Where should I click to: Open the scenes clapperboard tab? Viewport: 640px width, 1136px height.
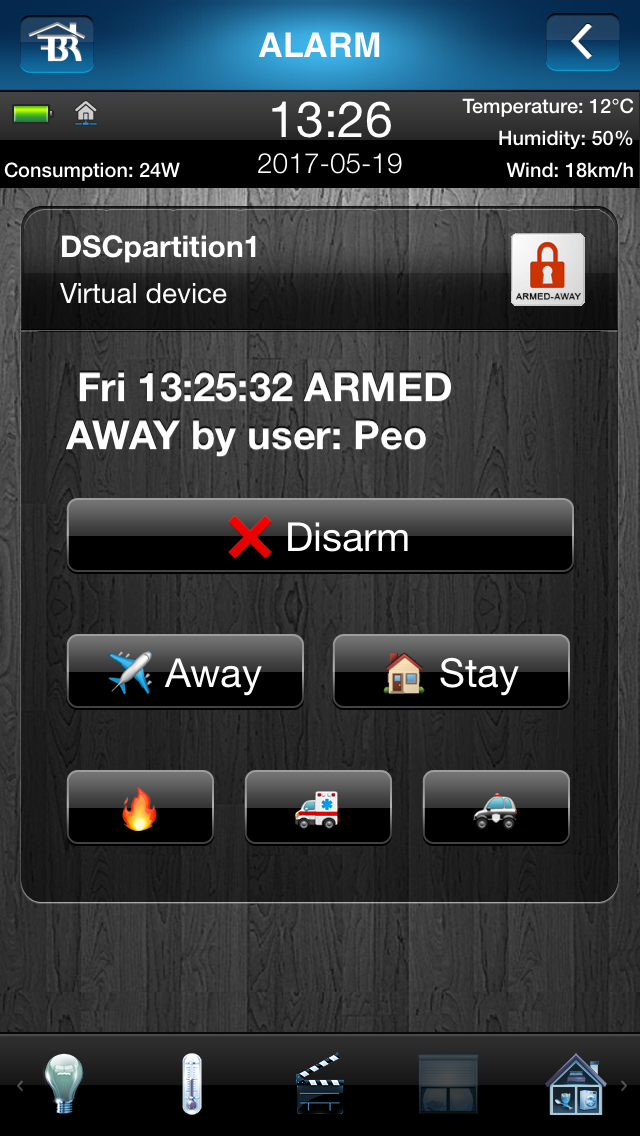320,1084
